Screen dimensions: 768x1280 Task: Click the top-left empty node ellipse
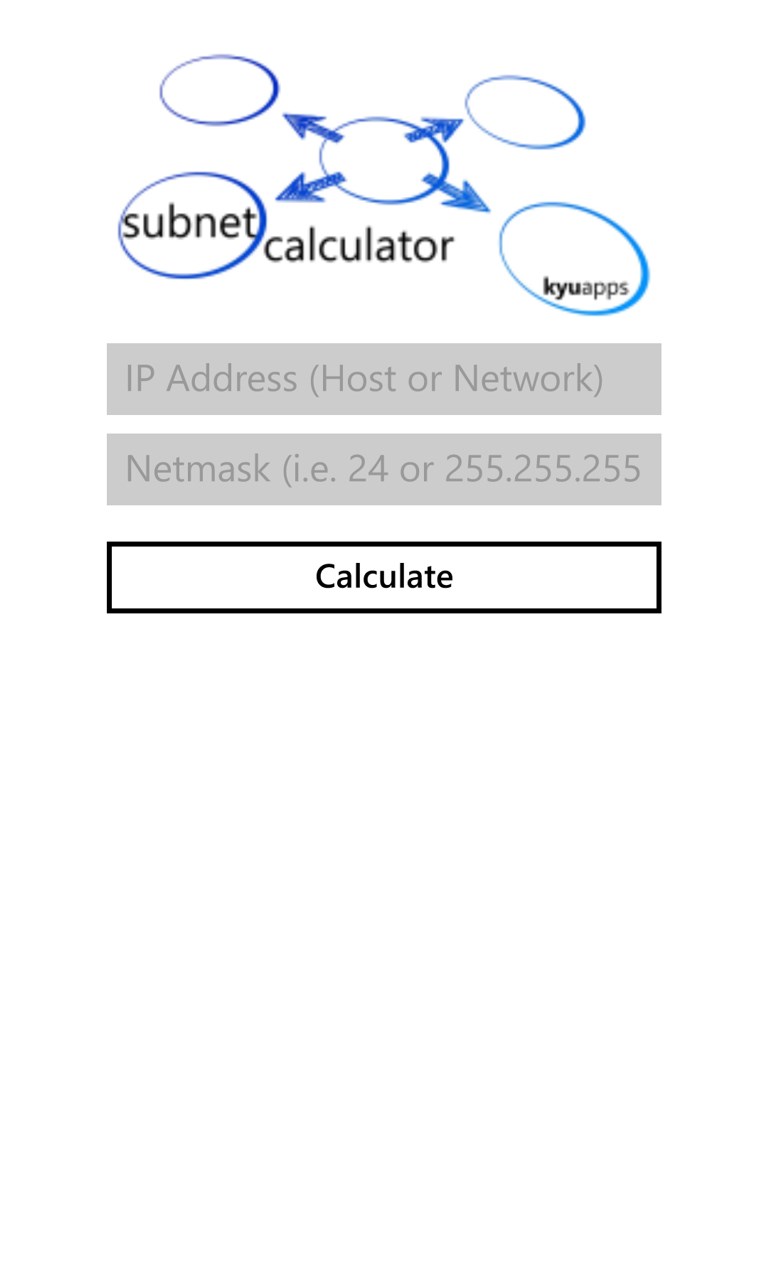point(218,88)
